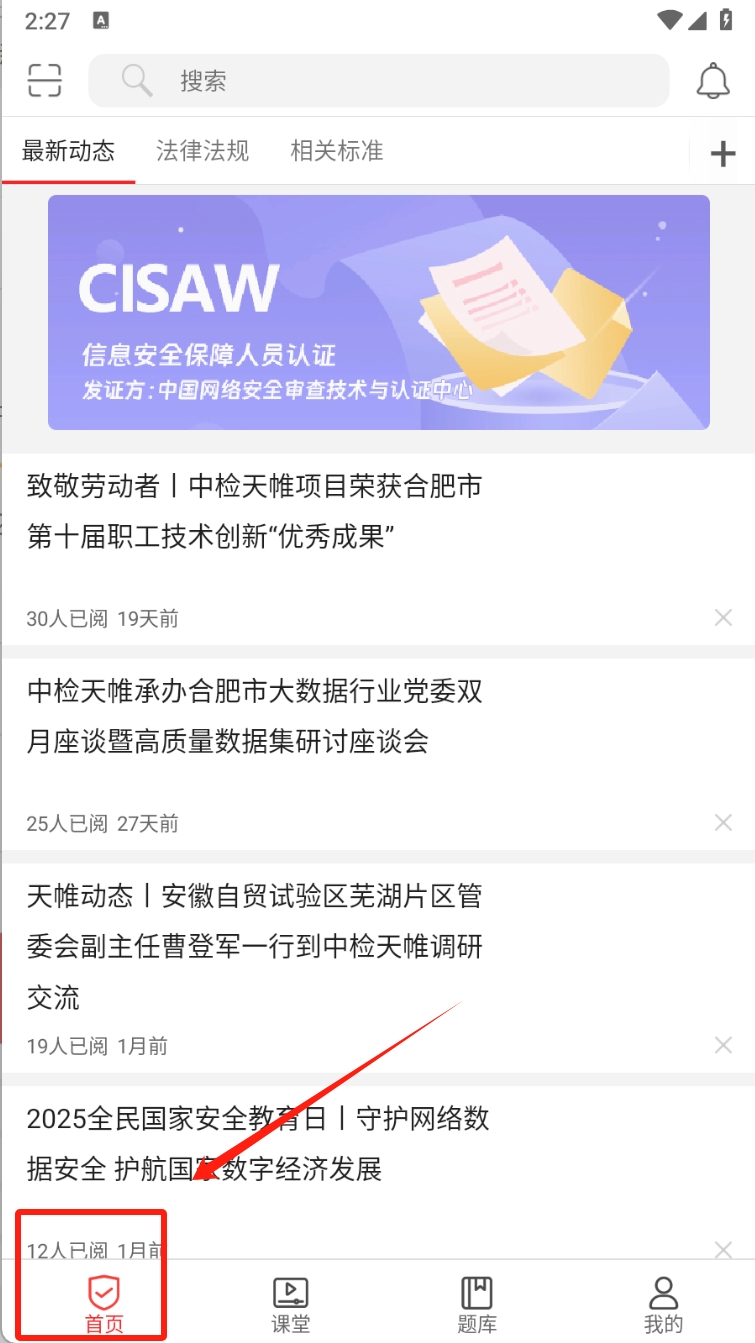Open the 题库 tab
The width and height of the screenshot is (755, 1343).
coord(477,1304)
